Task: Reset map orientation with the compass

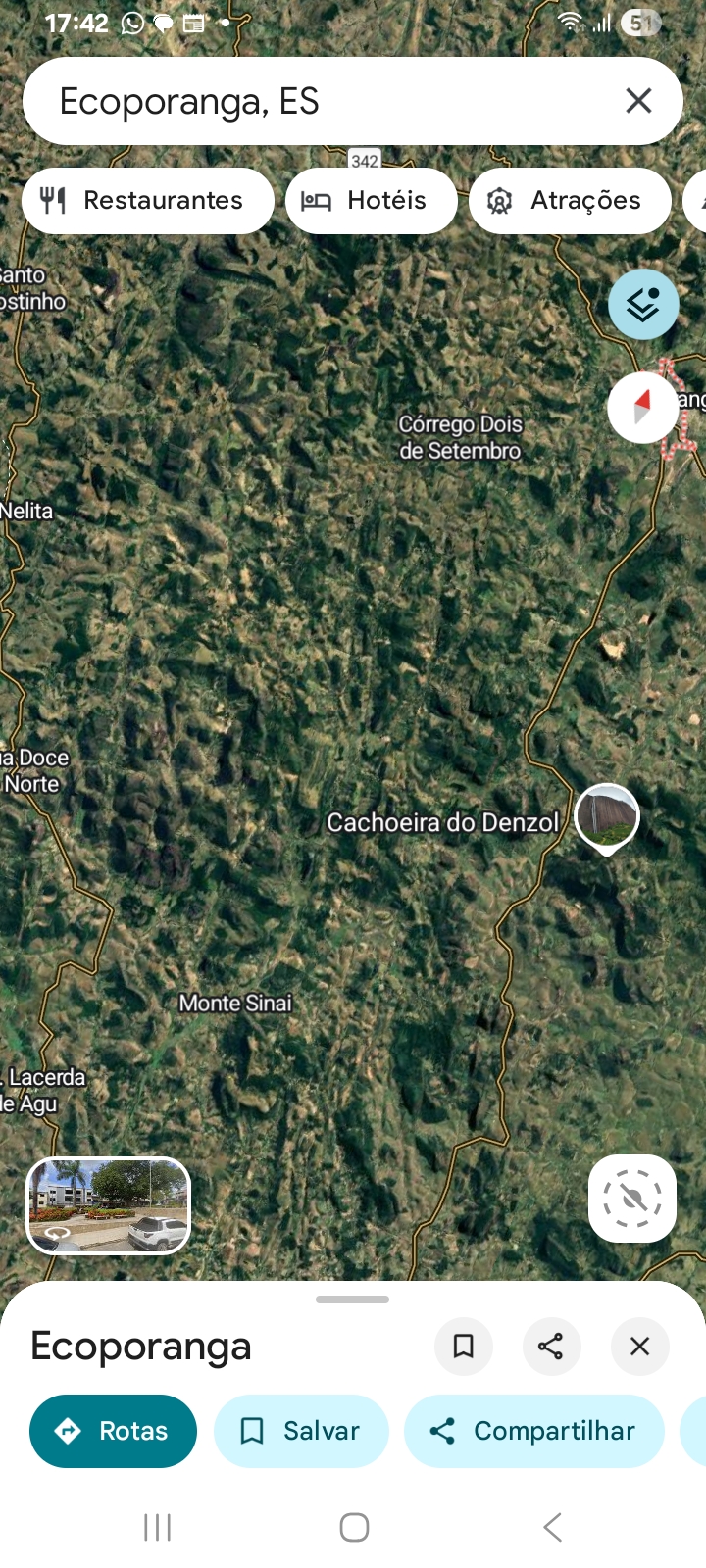Action: pyautogui.click(x=643, y=407)
